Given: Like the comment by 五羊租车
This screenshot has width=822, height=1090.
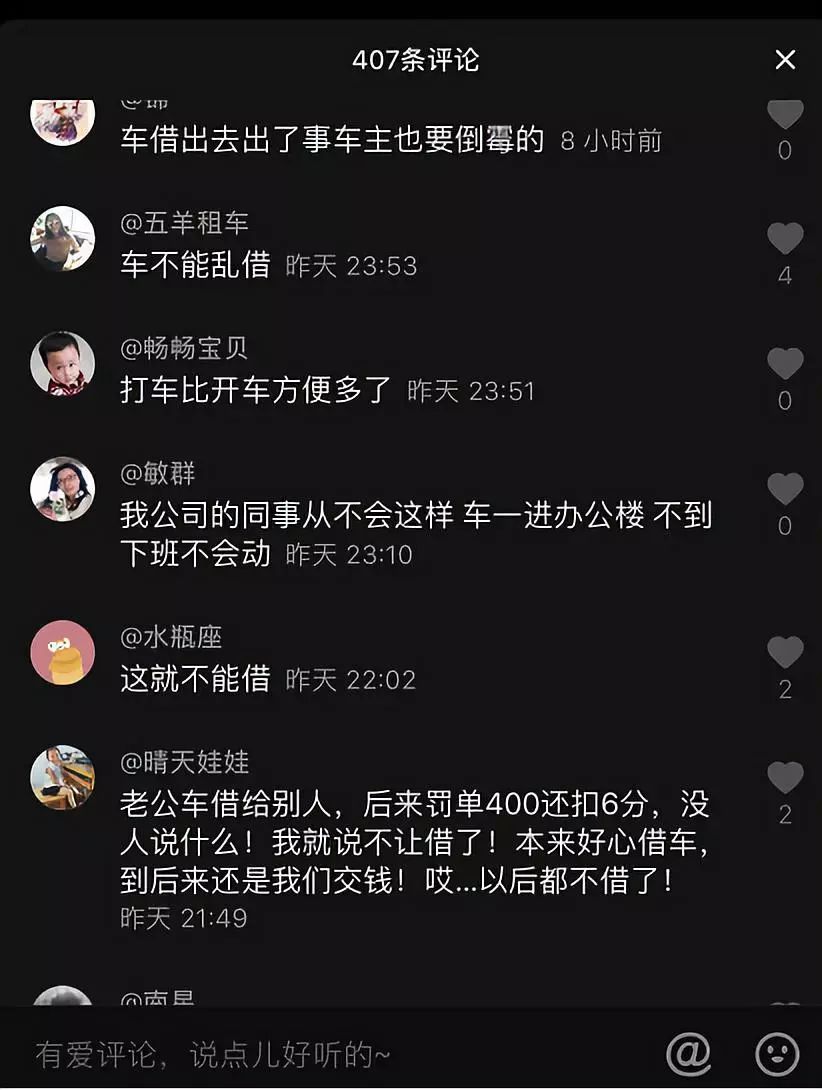Looking at the screenshot, I should pos(785,239).
